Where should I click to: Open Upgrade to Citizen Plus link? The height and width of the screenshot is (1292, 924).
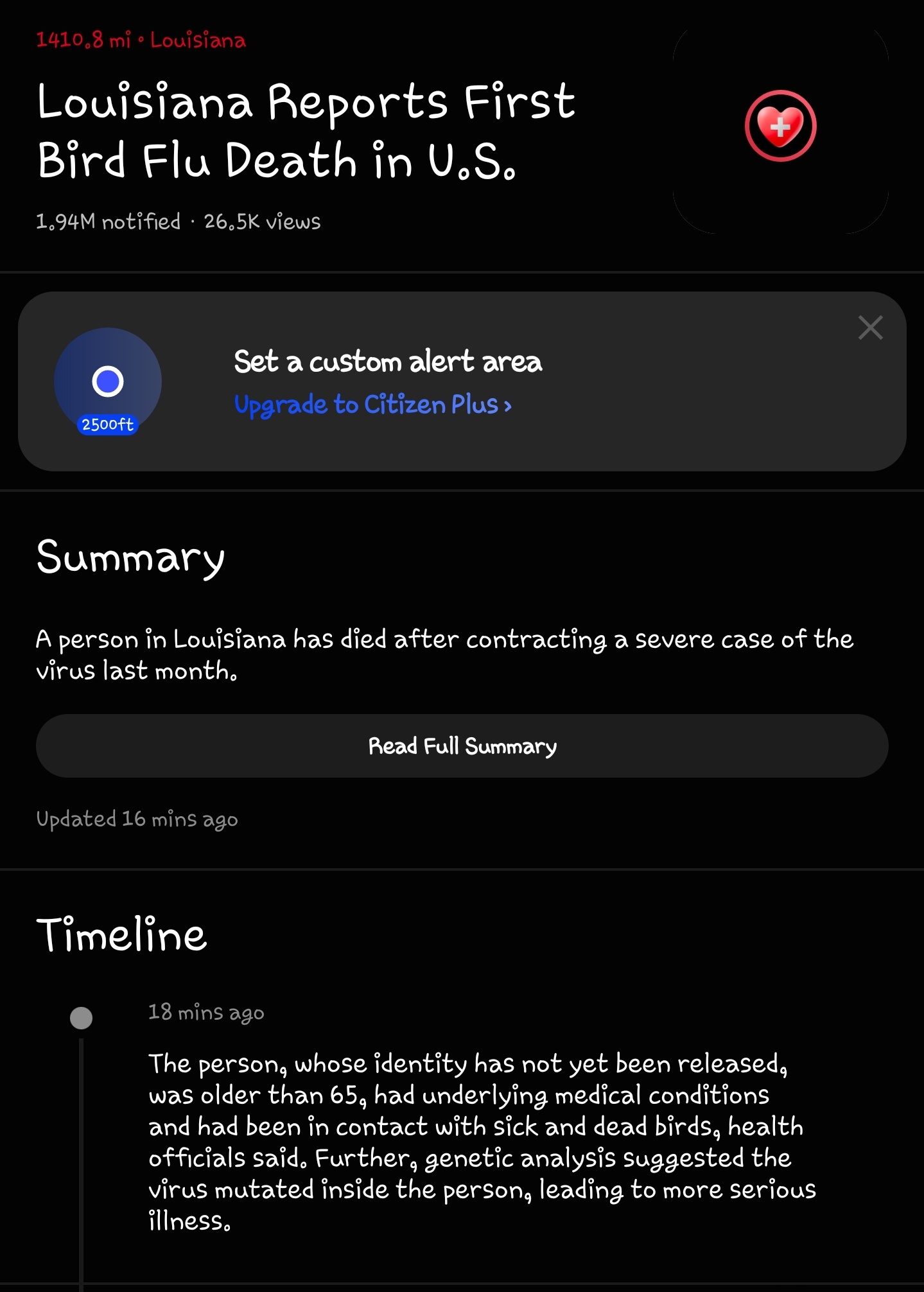[x=372, y=405]
